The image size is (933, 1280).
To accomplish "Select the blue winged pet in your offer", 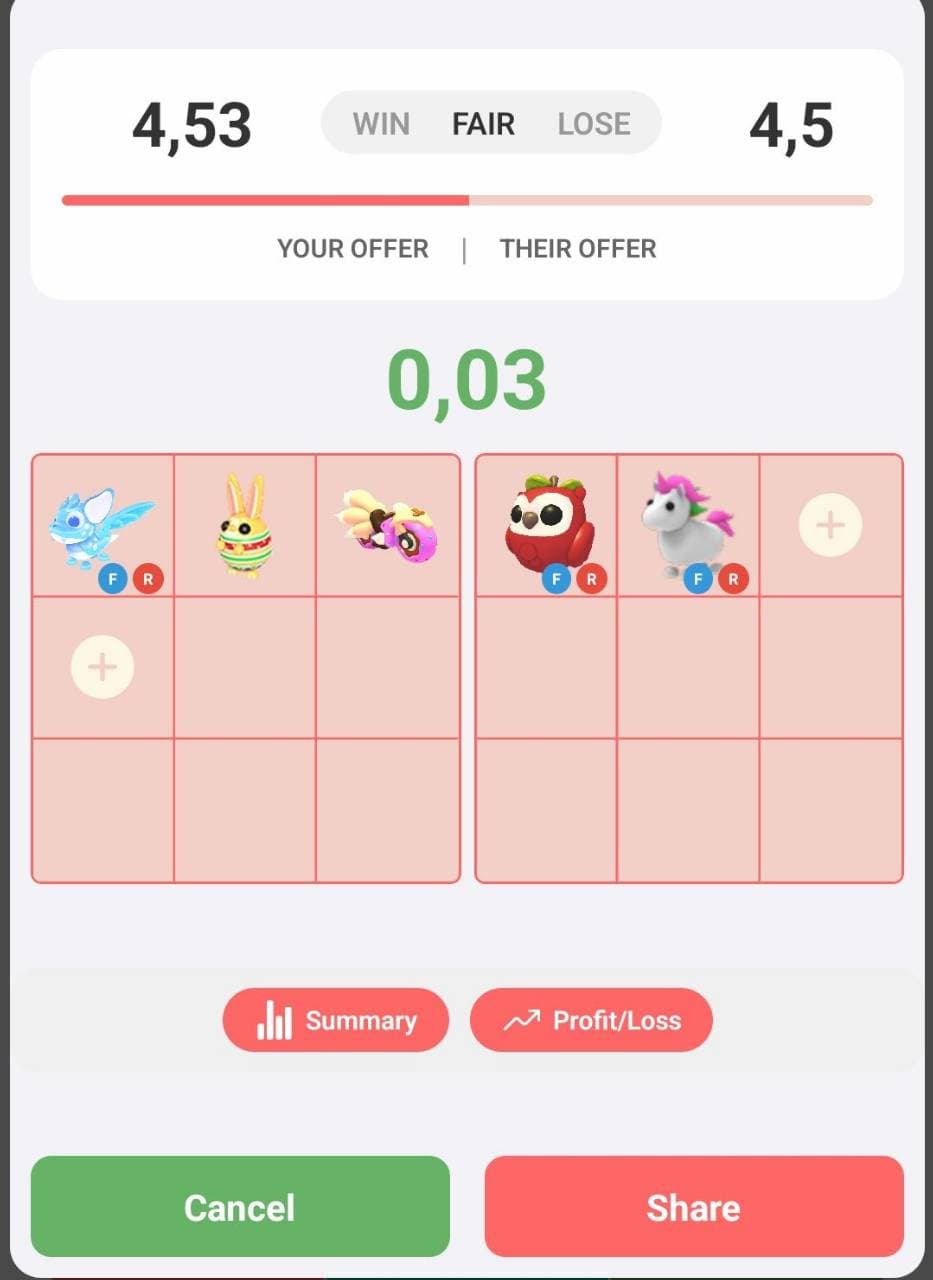I will point(102,527).
